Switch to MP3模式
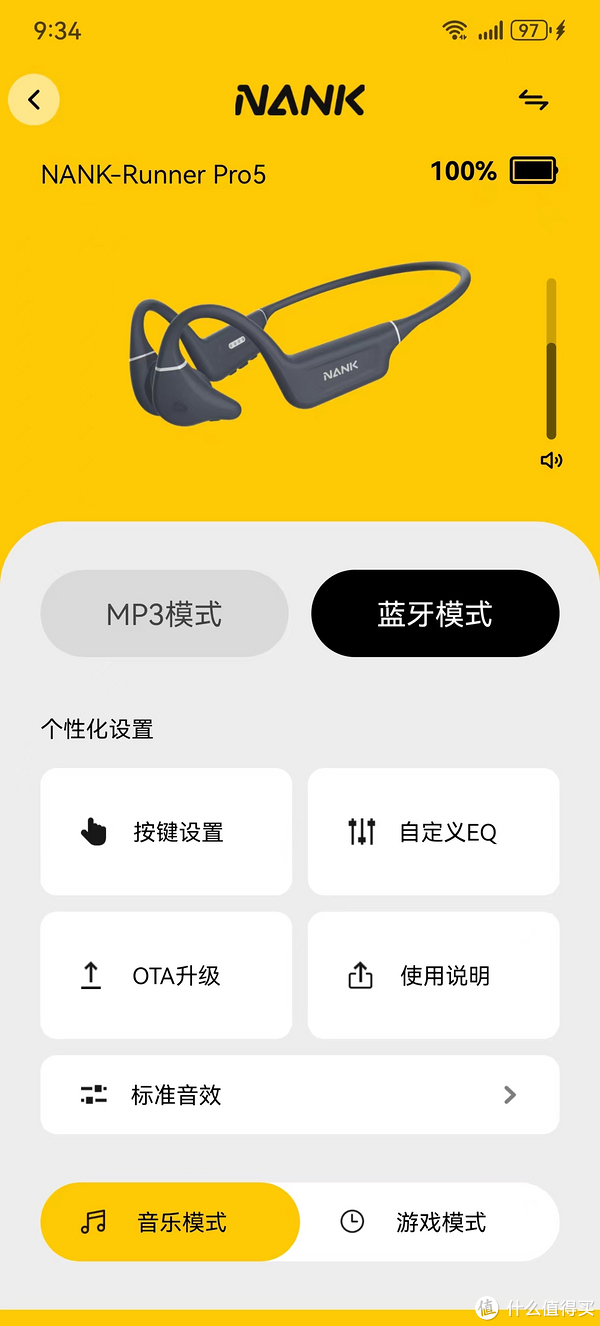The height and width of the screenshot is (1326, 600). click(164, 614)
